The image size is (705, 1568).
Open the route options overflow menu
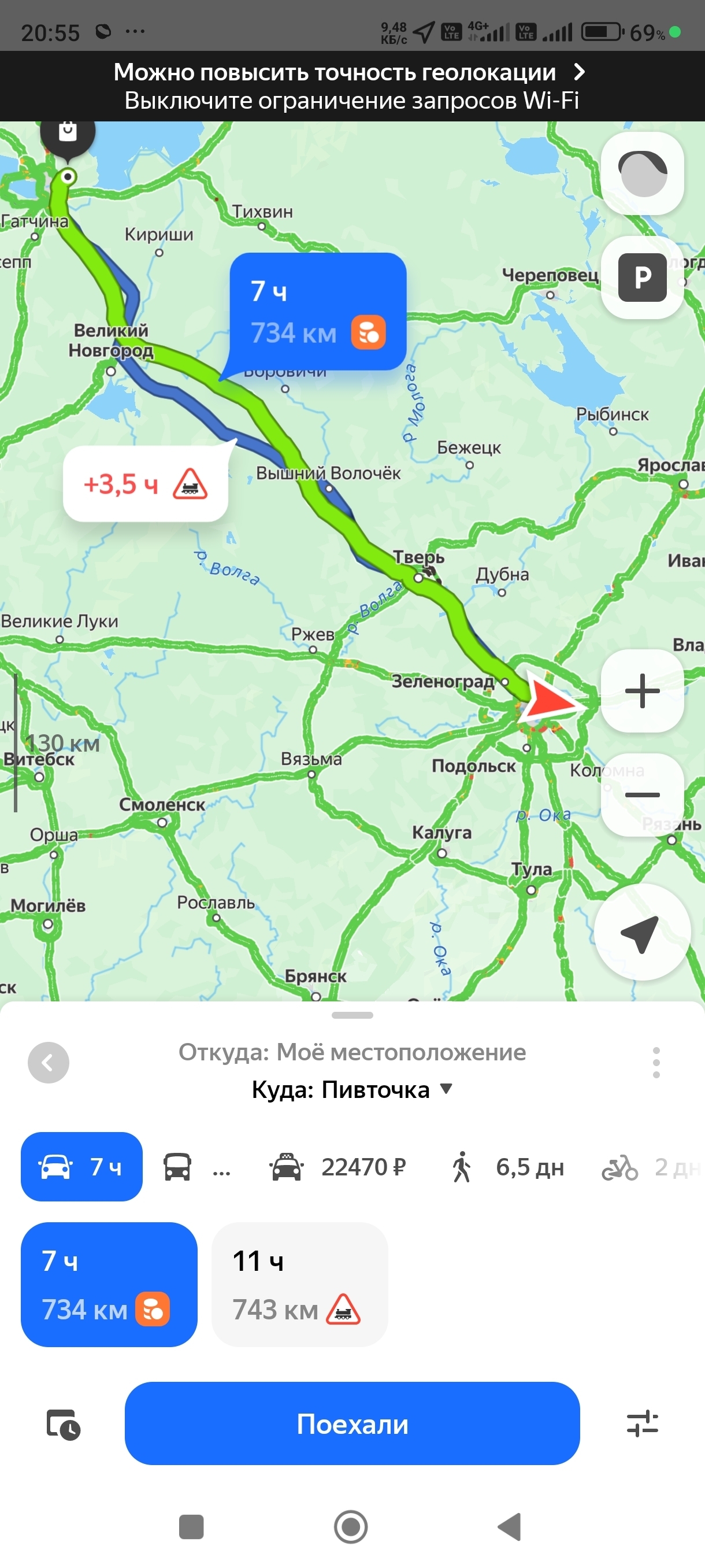(656, 1063)
